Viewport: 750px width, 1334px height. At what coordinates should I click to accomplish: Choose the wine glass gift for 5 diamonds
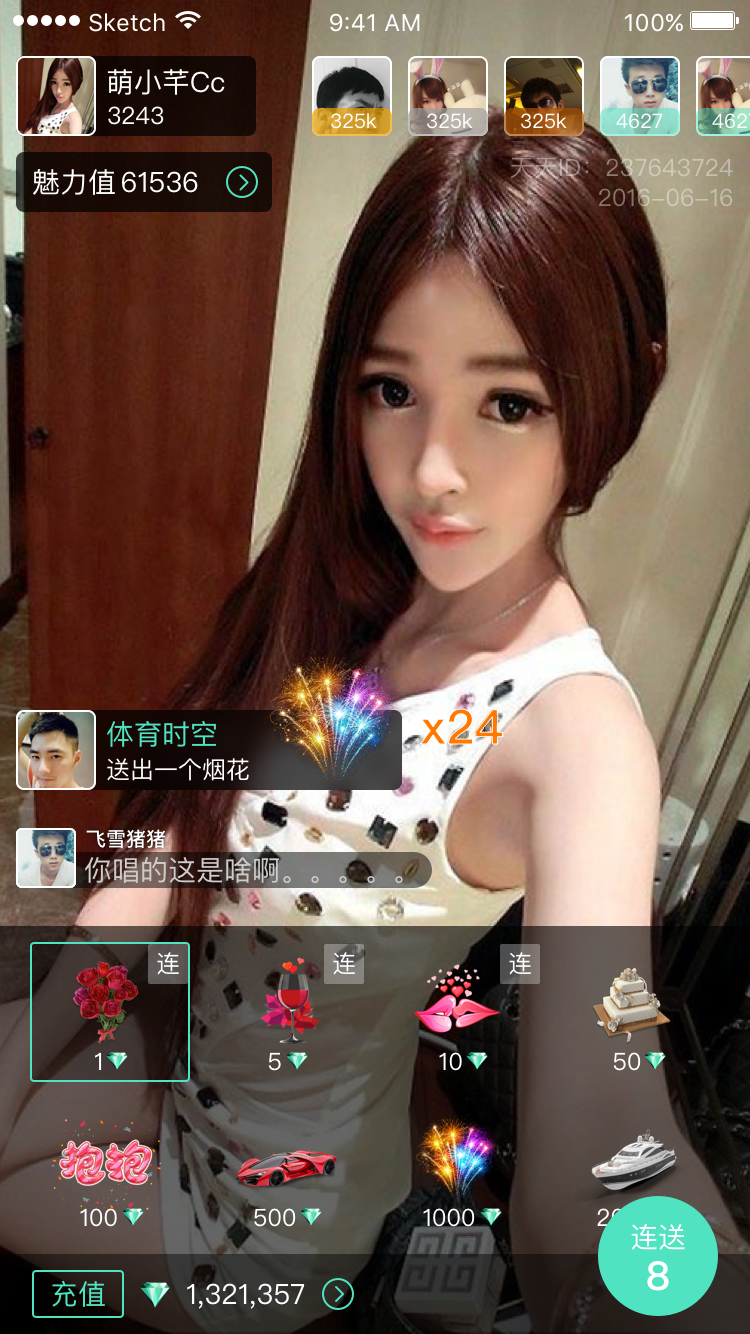click(x=288, y=1012)
